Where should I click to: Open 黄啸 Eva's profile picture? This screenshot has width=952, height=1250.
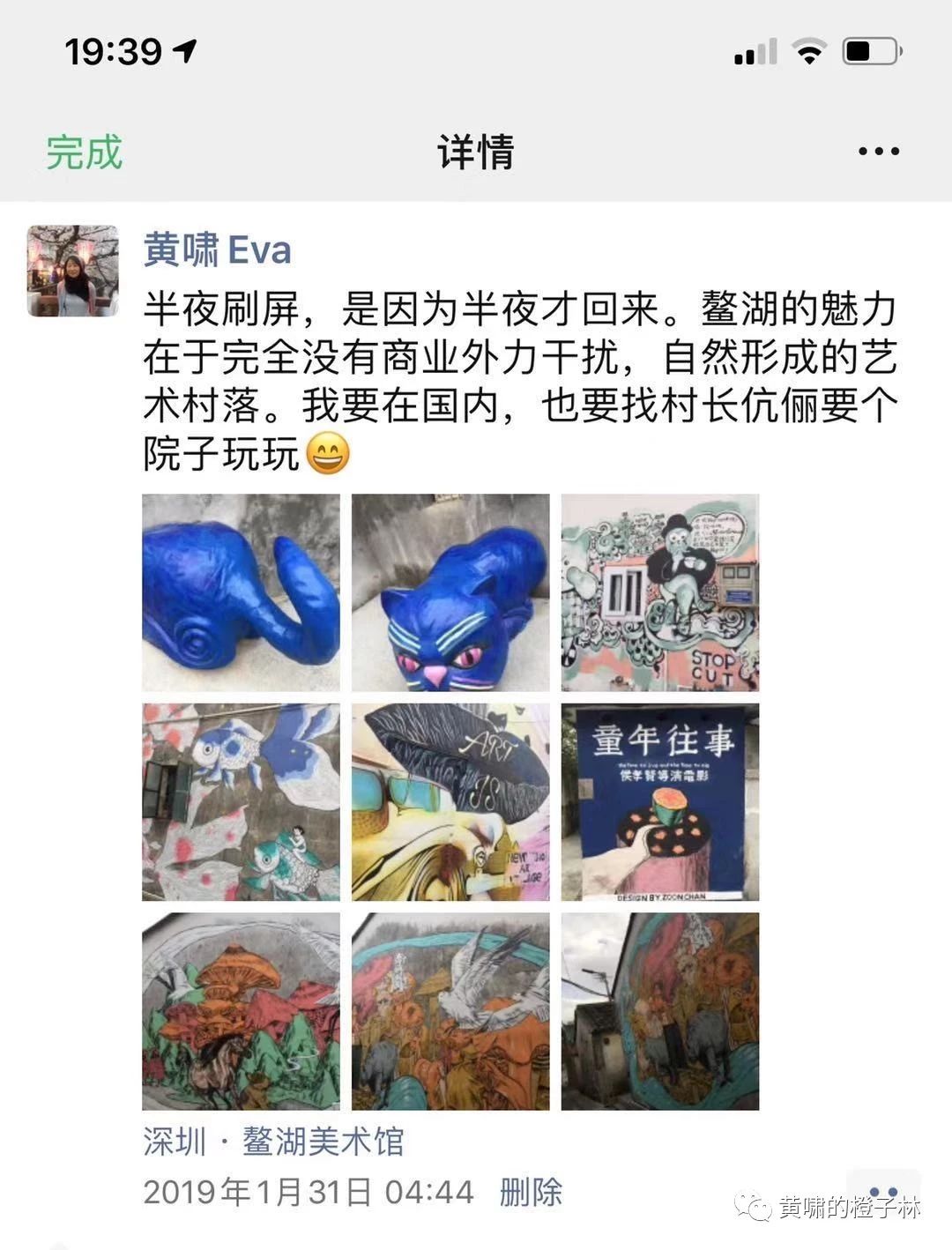point(72,271)
